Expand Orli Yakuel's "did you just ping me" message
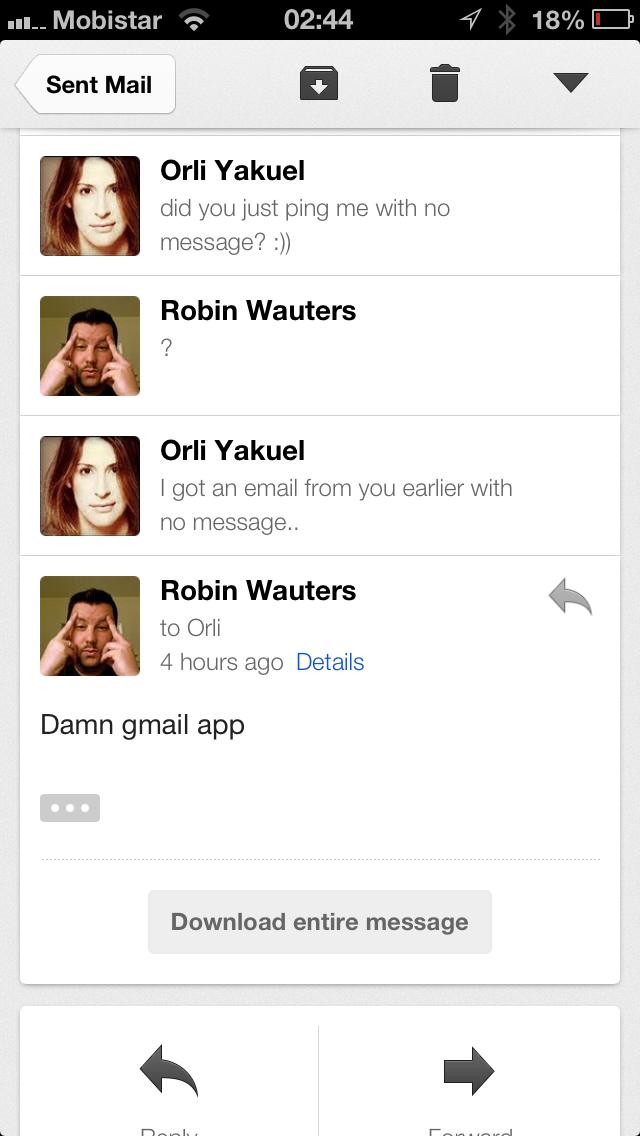640x1136 pixels. click(x=320, y=206)
